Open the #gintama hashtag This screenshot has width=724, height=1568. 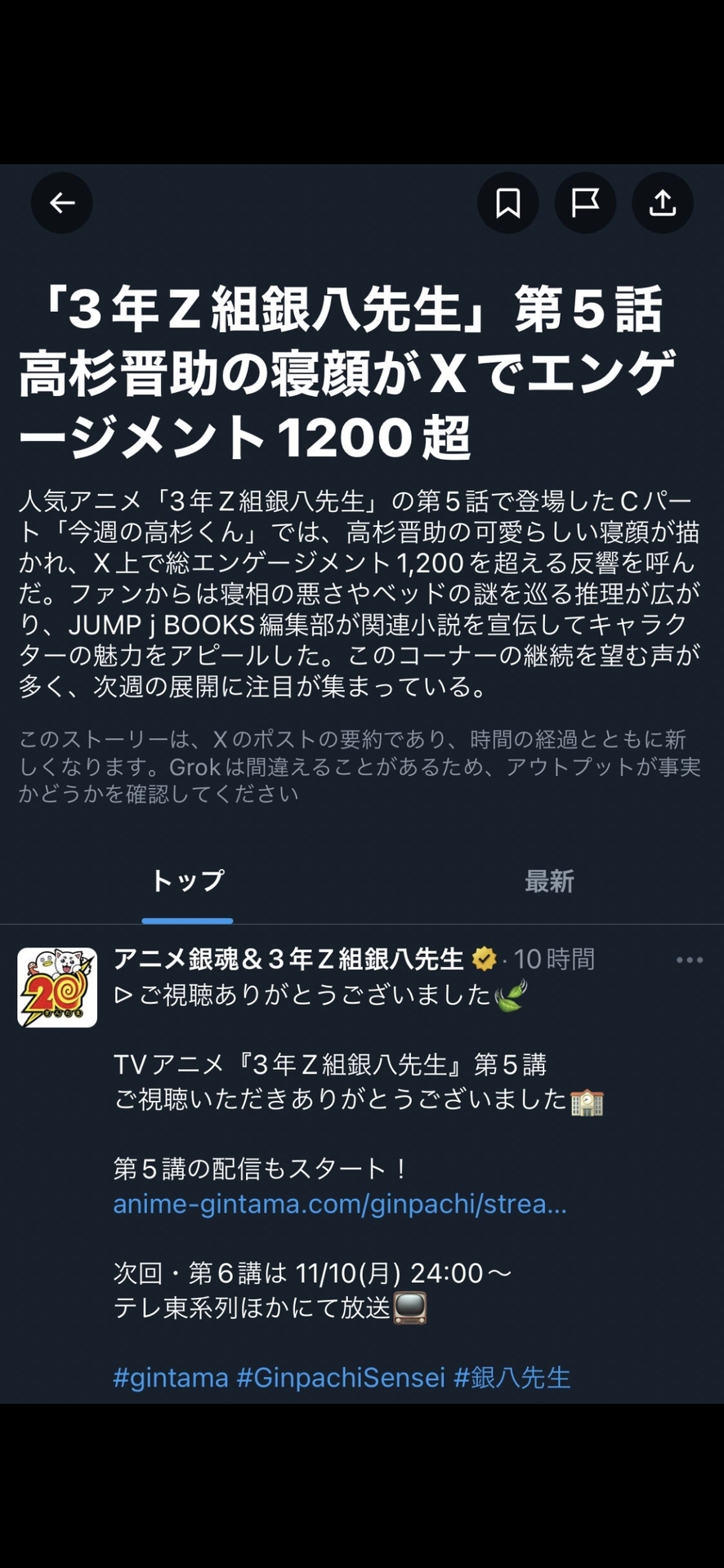[170, 1378]
